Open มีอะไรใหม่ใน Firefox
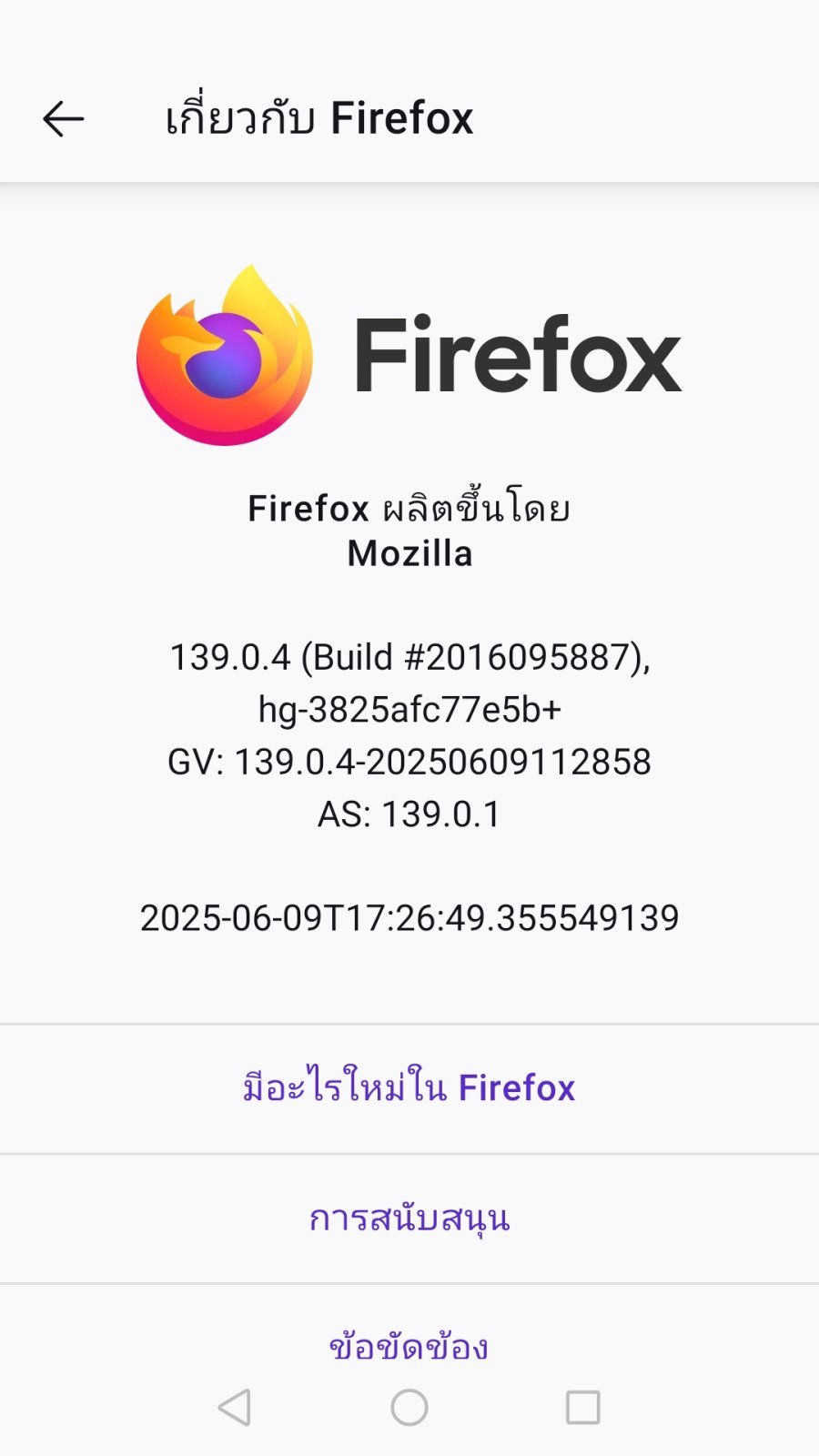 pos(409,1088)
